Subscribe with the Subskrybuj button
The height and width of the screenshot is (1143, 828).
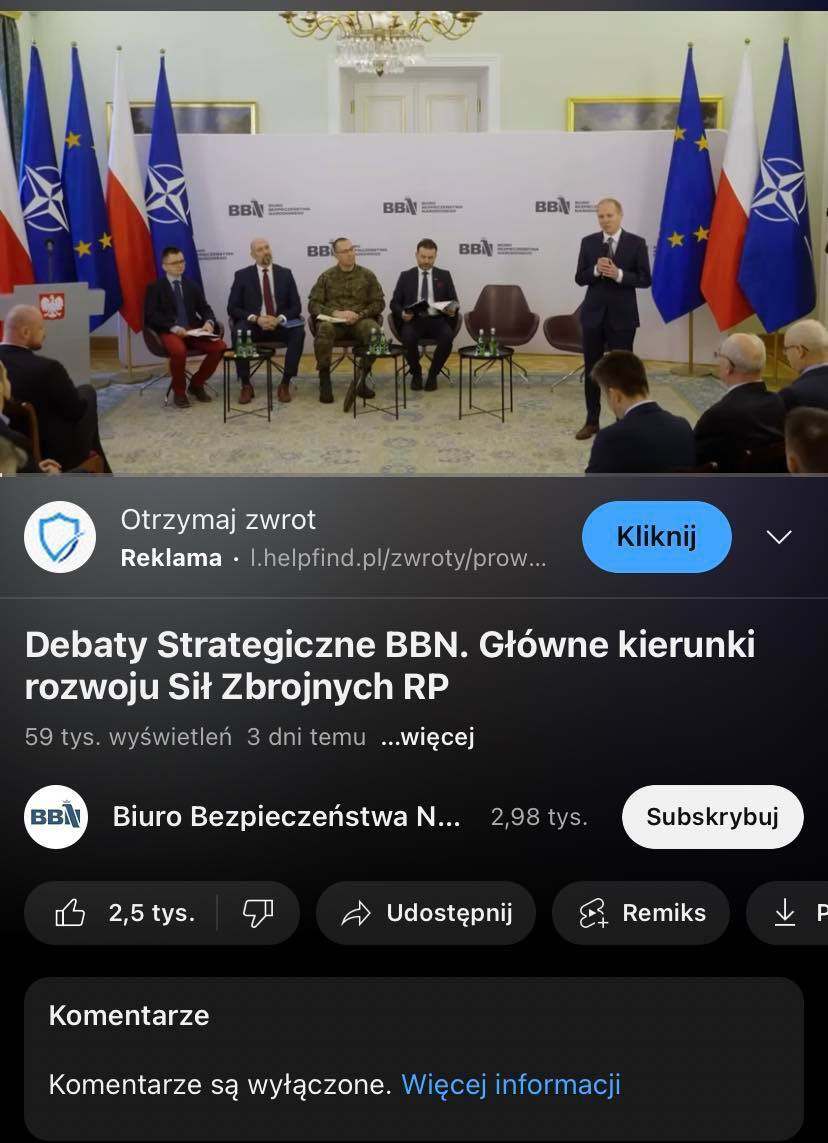coord(712,817)
